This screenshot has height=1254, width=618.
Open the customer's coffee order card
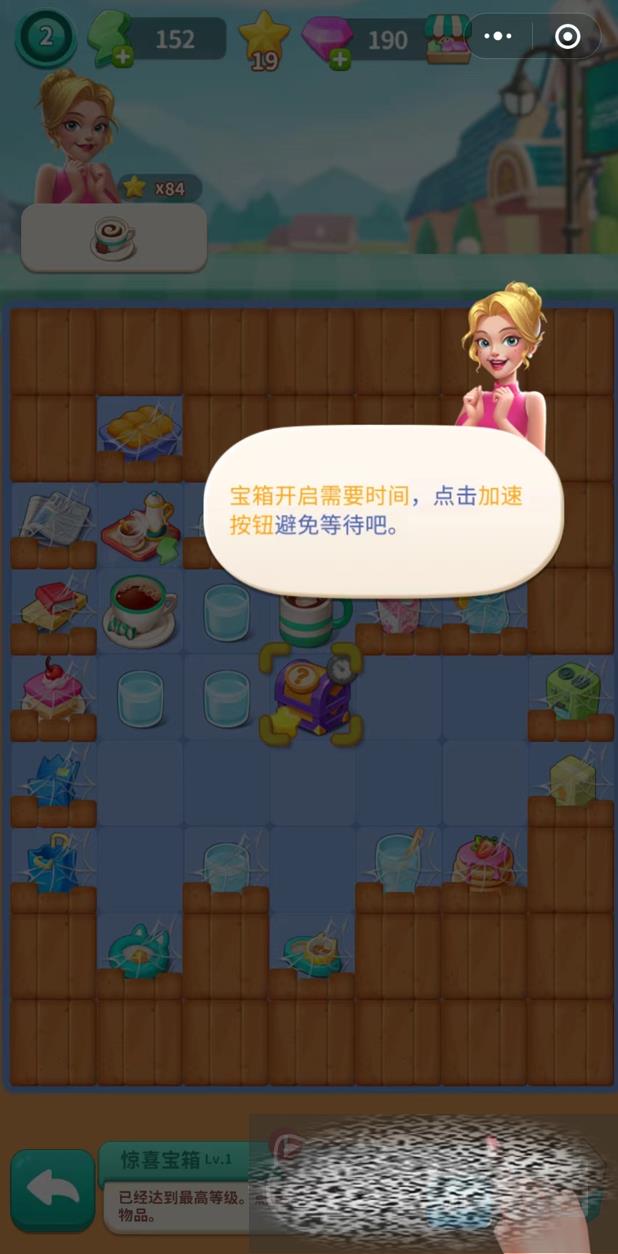point(113,238)
